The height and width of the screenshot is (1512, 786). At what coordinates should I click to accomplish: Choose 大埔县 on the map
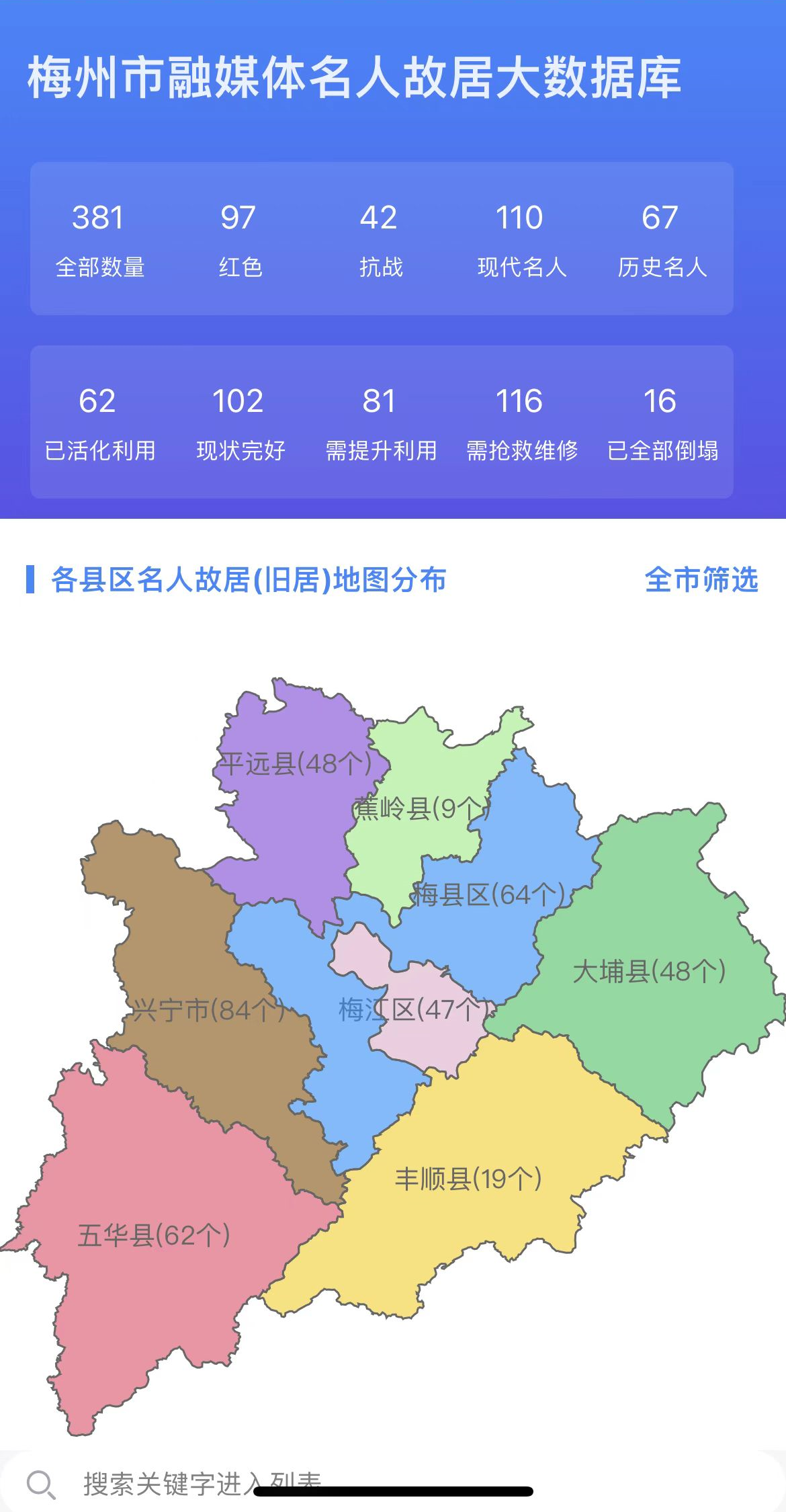coord(649,972)
